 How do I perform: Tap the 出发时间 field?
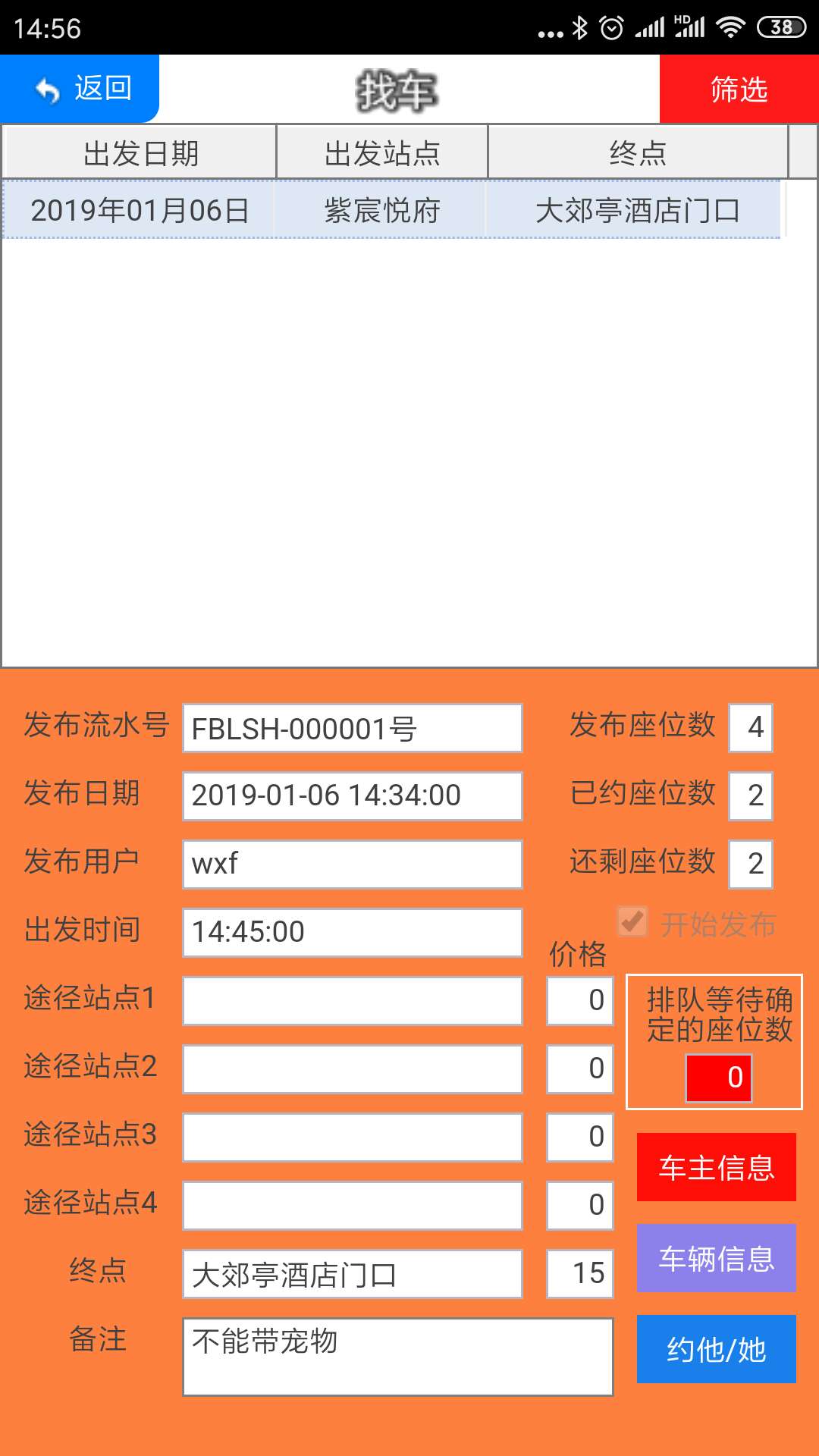tap(352, 933)
